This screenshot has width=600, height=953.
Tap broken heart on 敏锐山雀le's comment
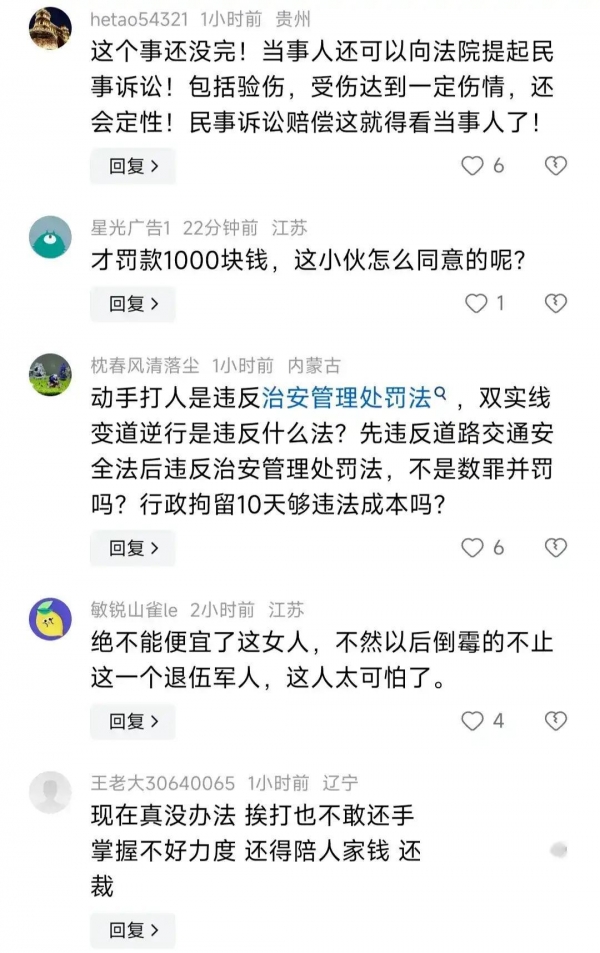[555, 720]
